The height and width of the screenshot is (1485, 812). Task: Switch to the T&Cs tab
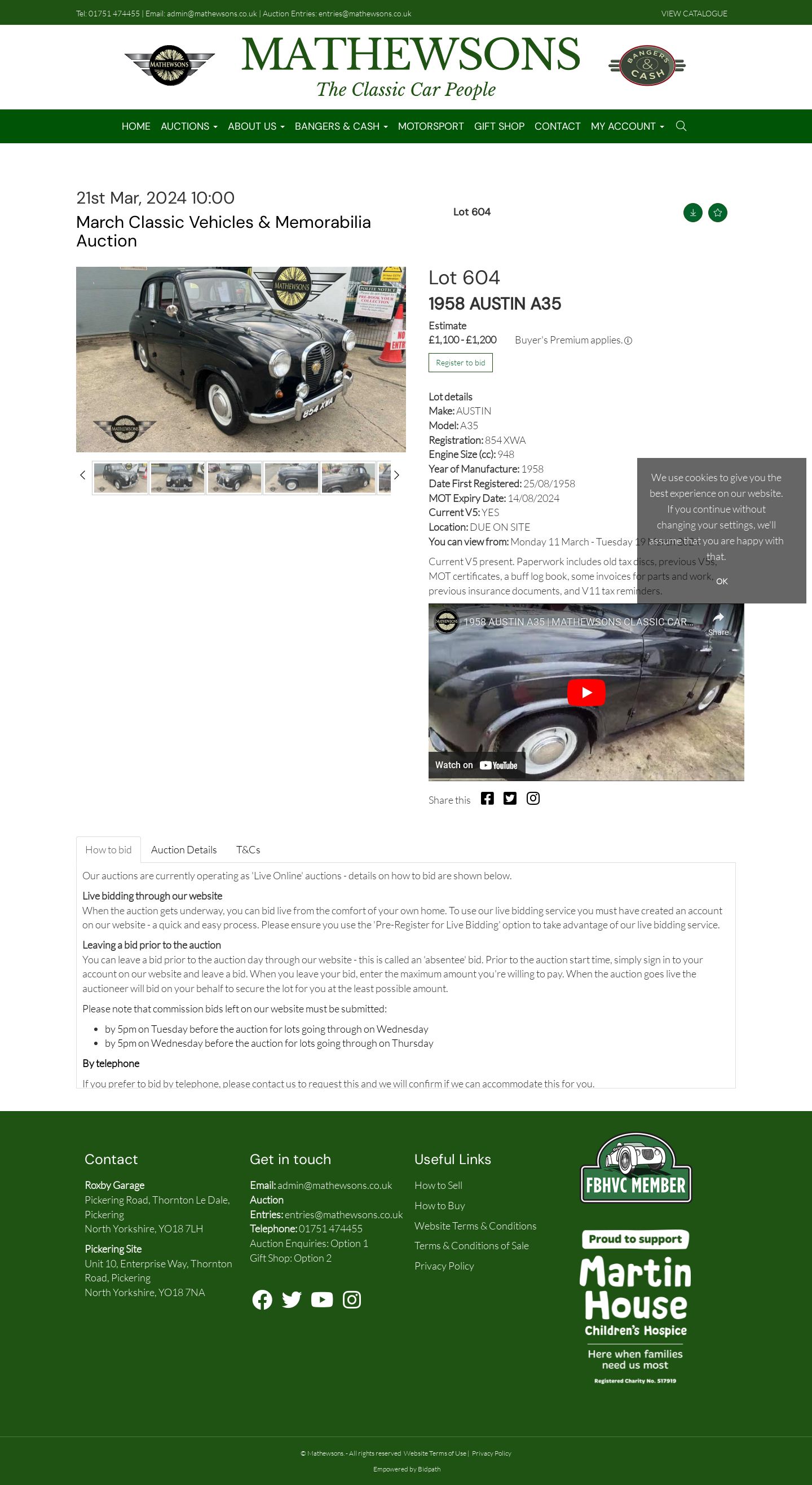coord(248,850)
